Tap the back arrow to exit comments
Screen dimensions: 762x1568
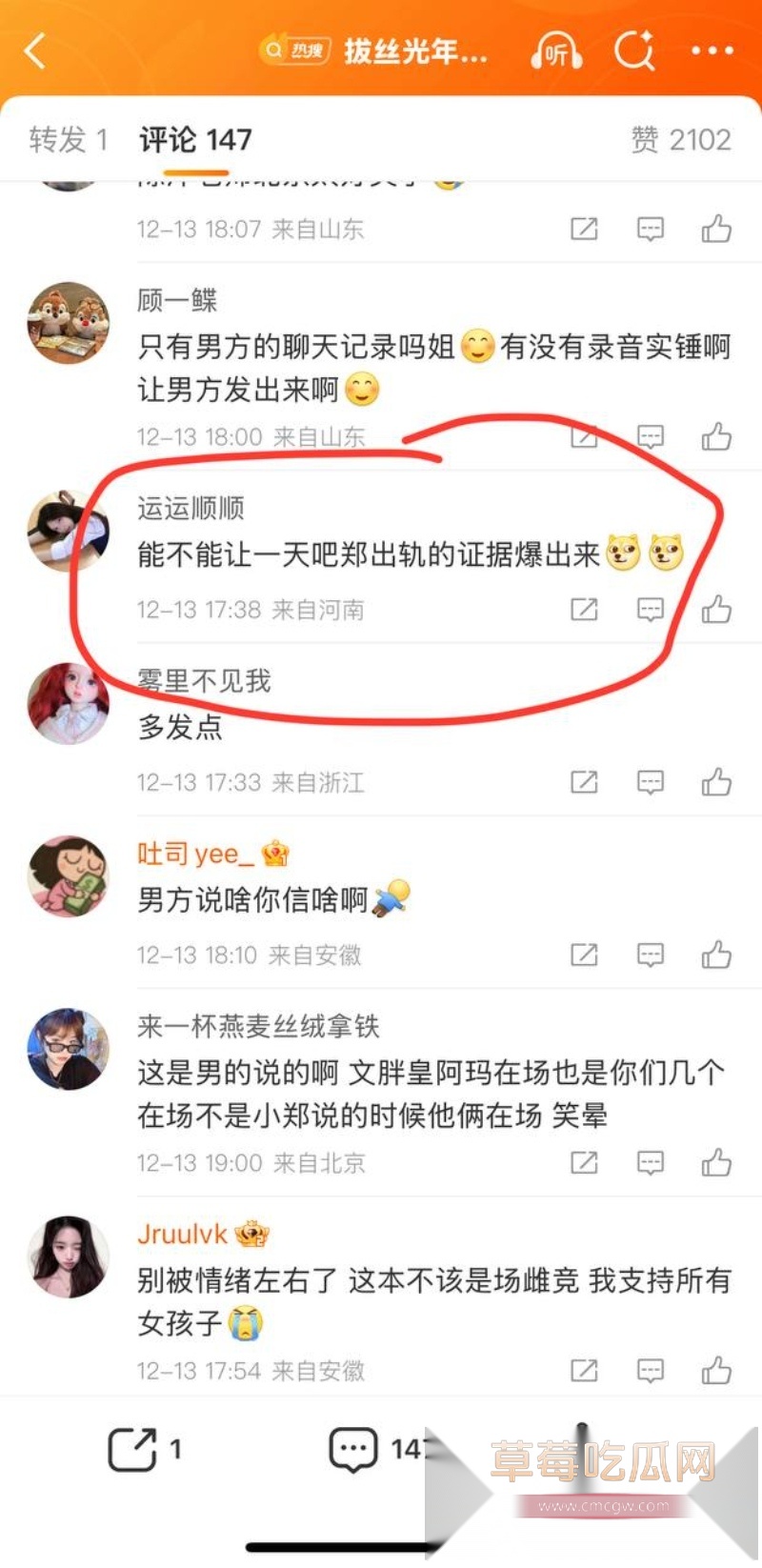pos(35,51)
